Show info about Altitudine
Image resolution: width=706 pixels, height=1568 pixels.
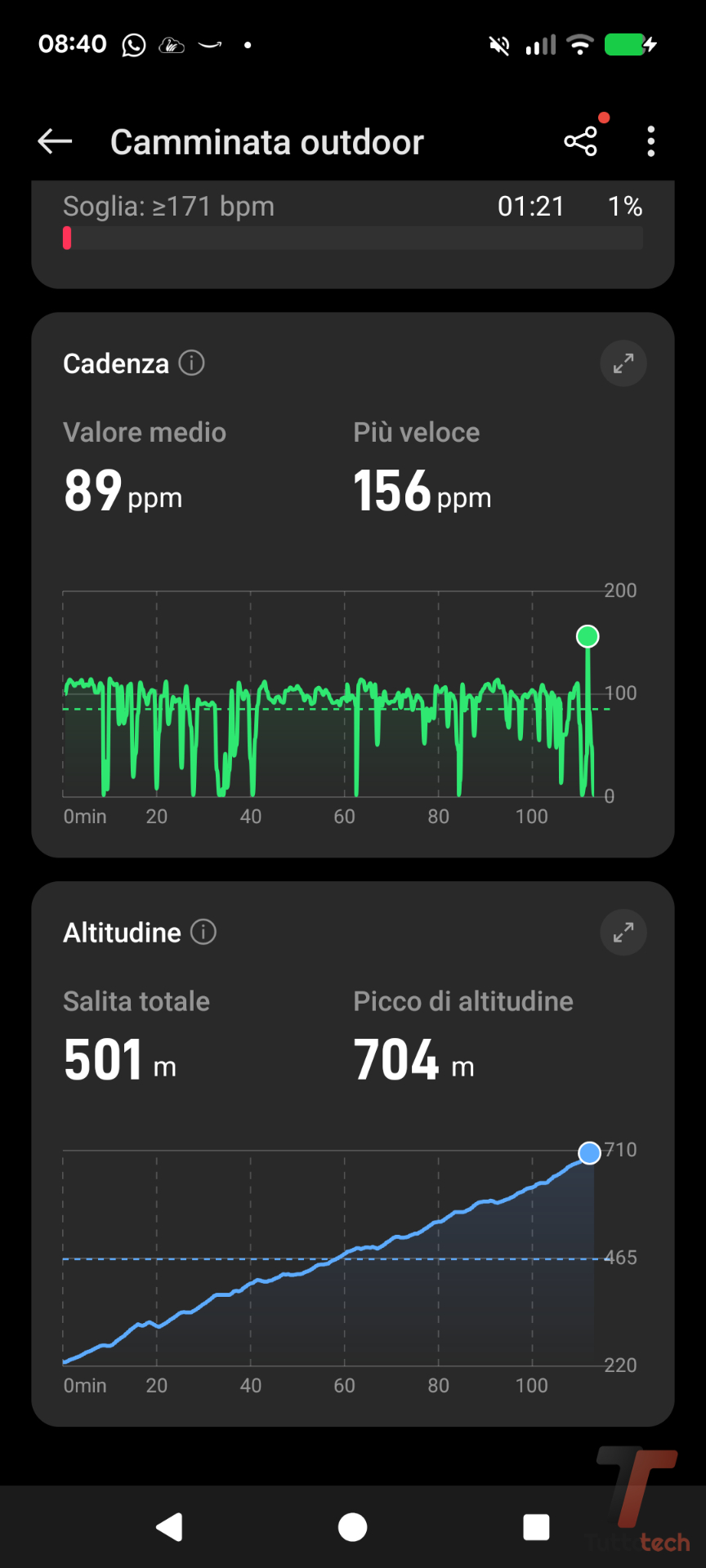tap(203, 932)
